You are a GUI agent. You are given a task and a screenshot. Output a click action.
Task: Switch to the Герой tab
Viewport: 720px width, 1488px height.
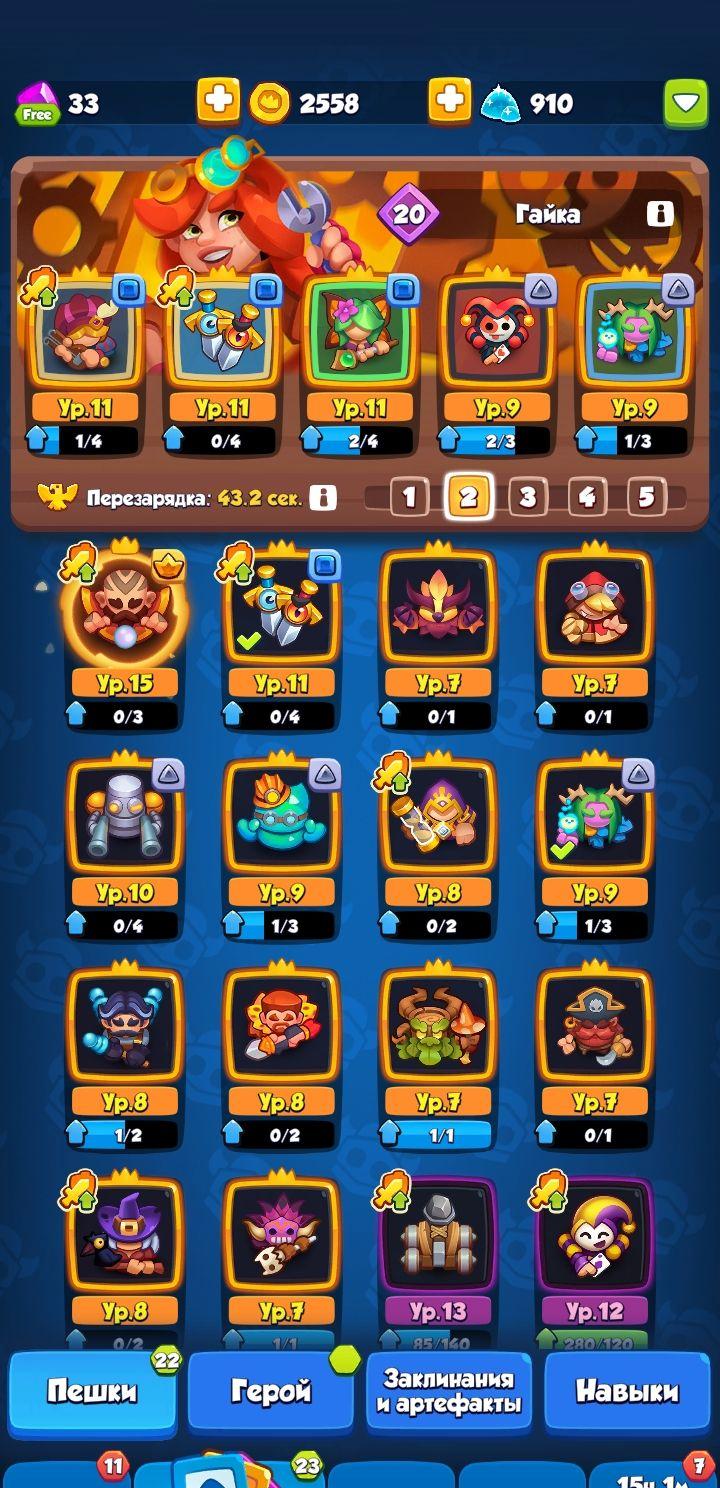[x=271, y=1391]
